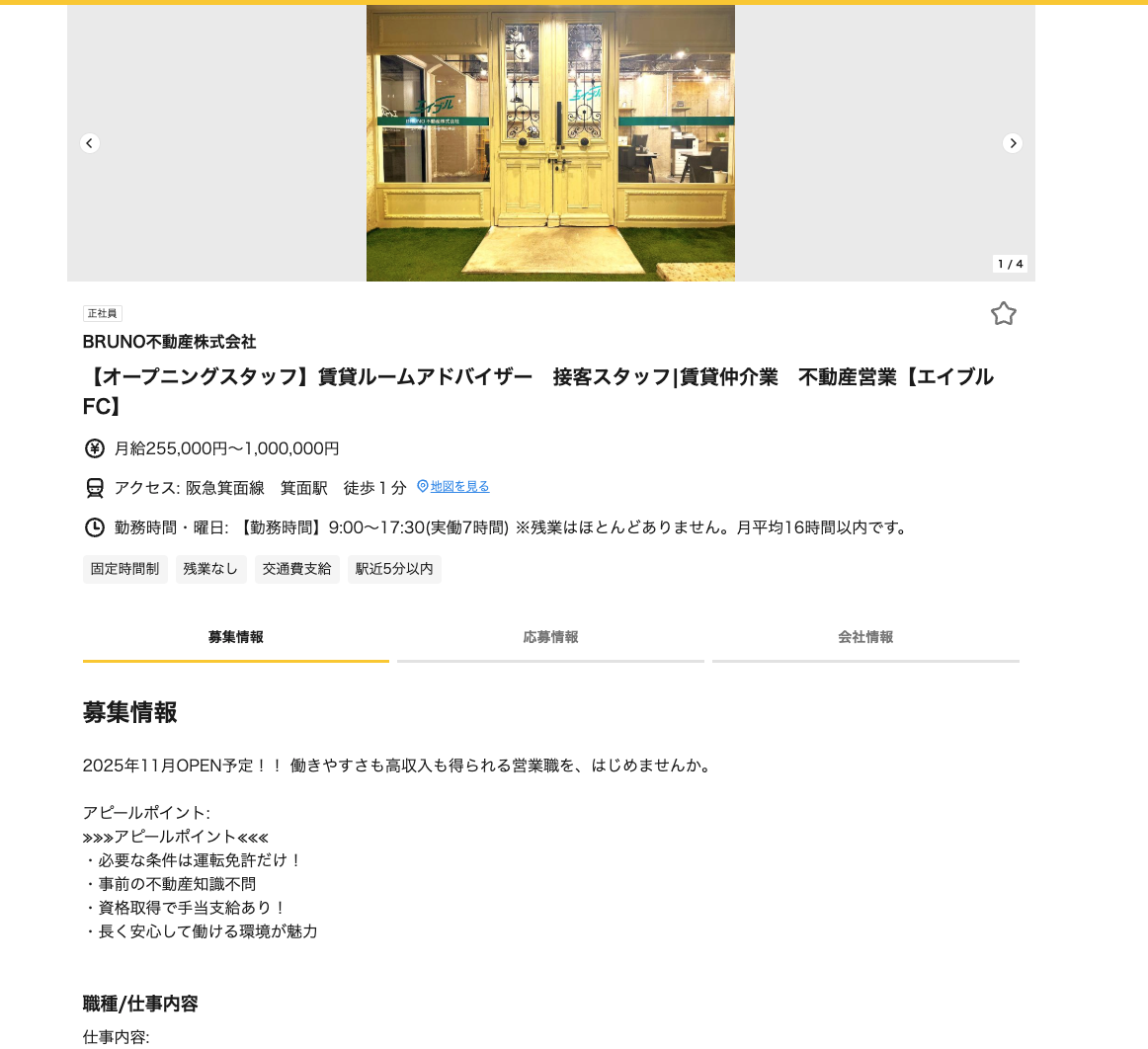Switch to the 応募情報 tab

(x=550, y=638)
